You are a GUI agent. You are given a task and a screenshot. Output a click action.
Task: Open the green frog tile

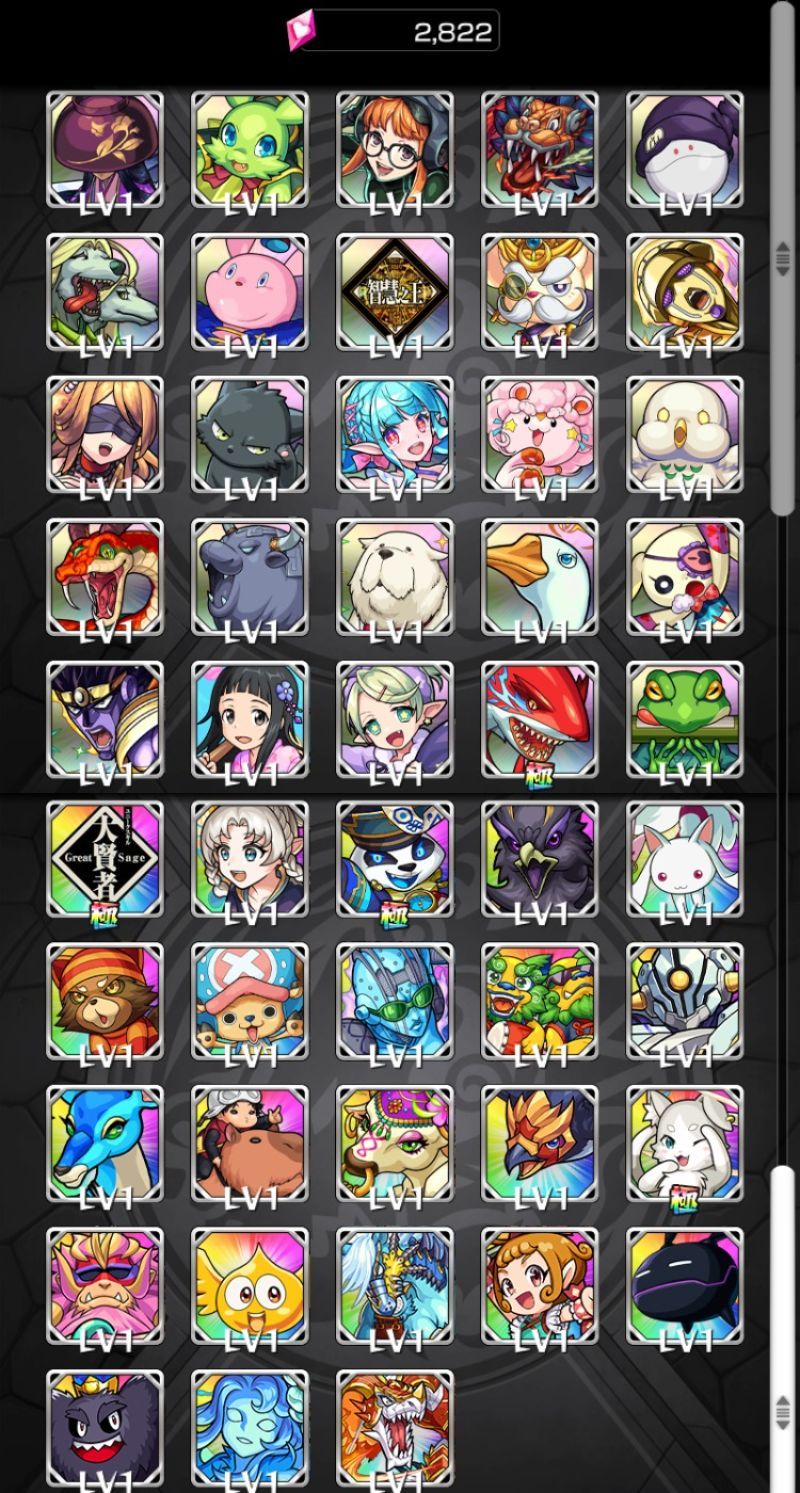pos(685,719)
